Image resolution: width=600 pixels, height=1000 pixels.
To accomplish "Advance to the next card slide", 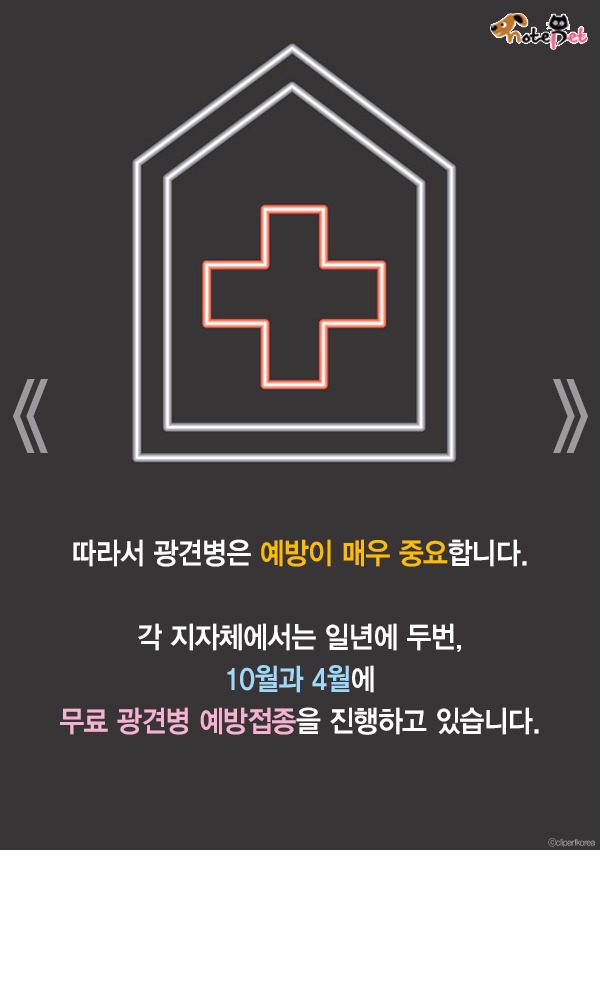I will pos(570,416).
